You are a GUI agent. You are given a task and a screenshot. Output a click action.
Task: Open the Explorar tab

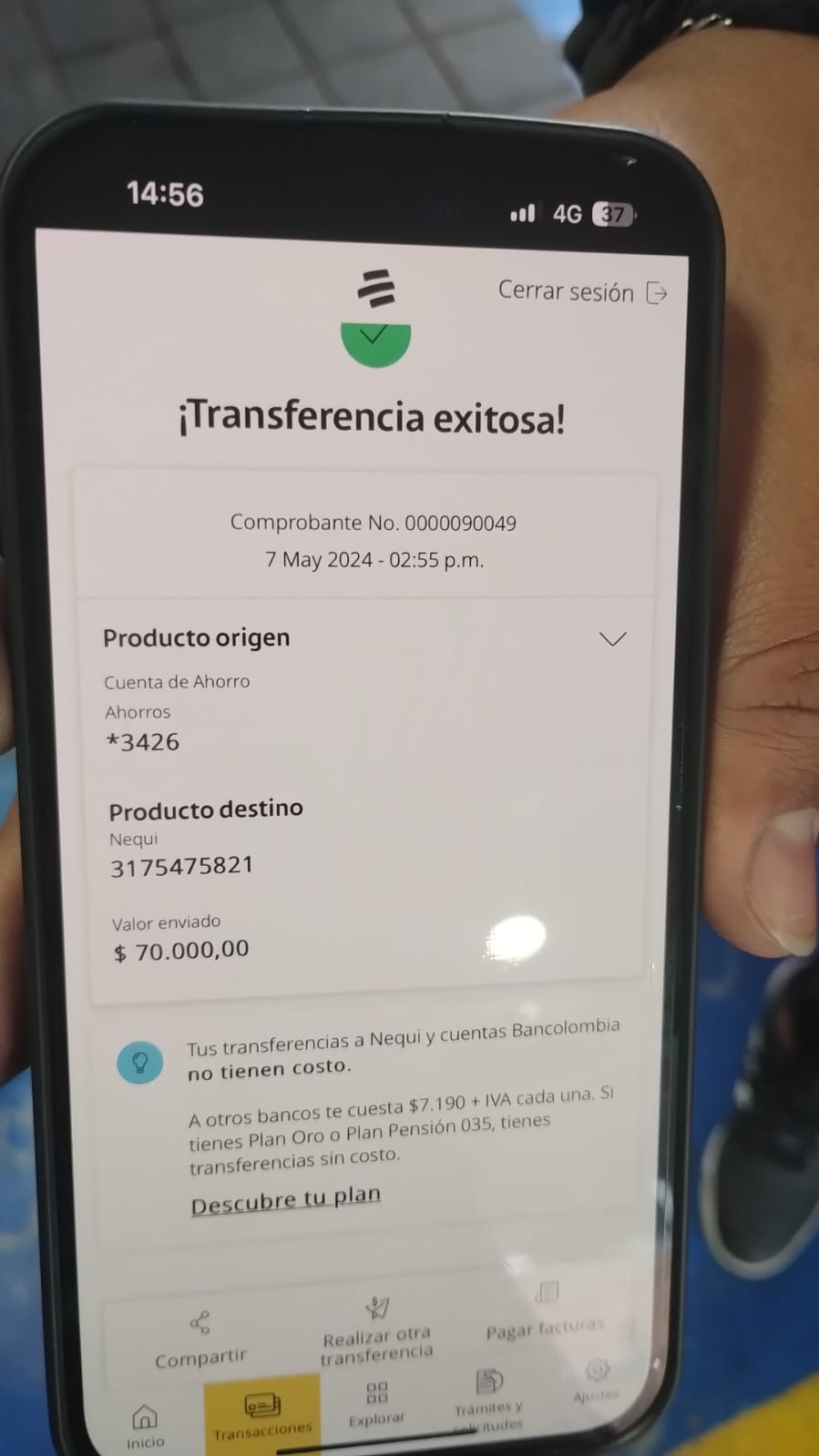pyautogui.click(x=376, y=1403)
